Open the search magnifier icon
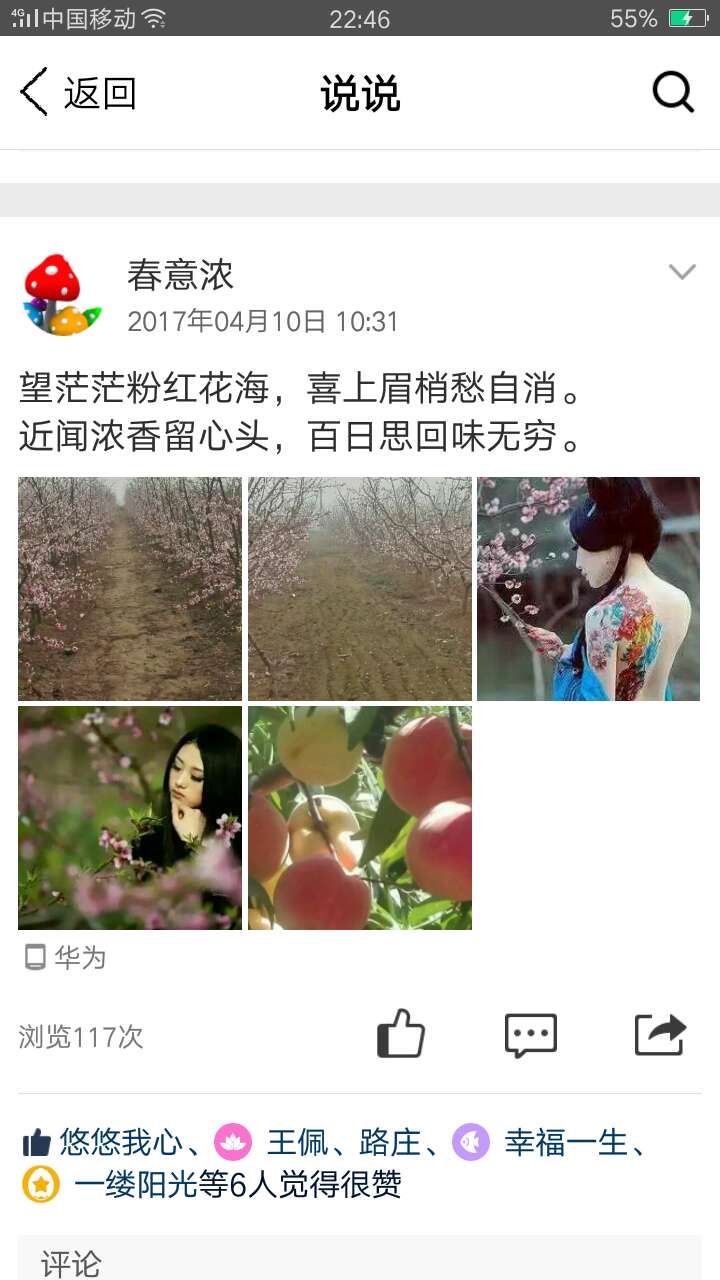 [x=673, y=93]
